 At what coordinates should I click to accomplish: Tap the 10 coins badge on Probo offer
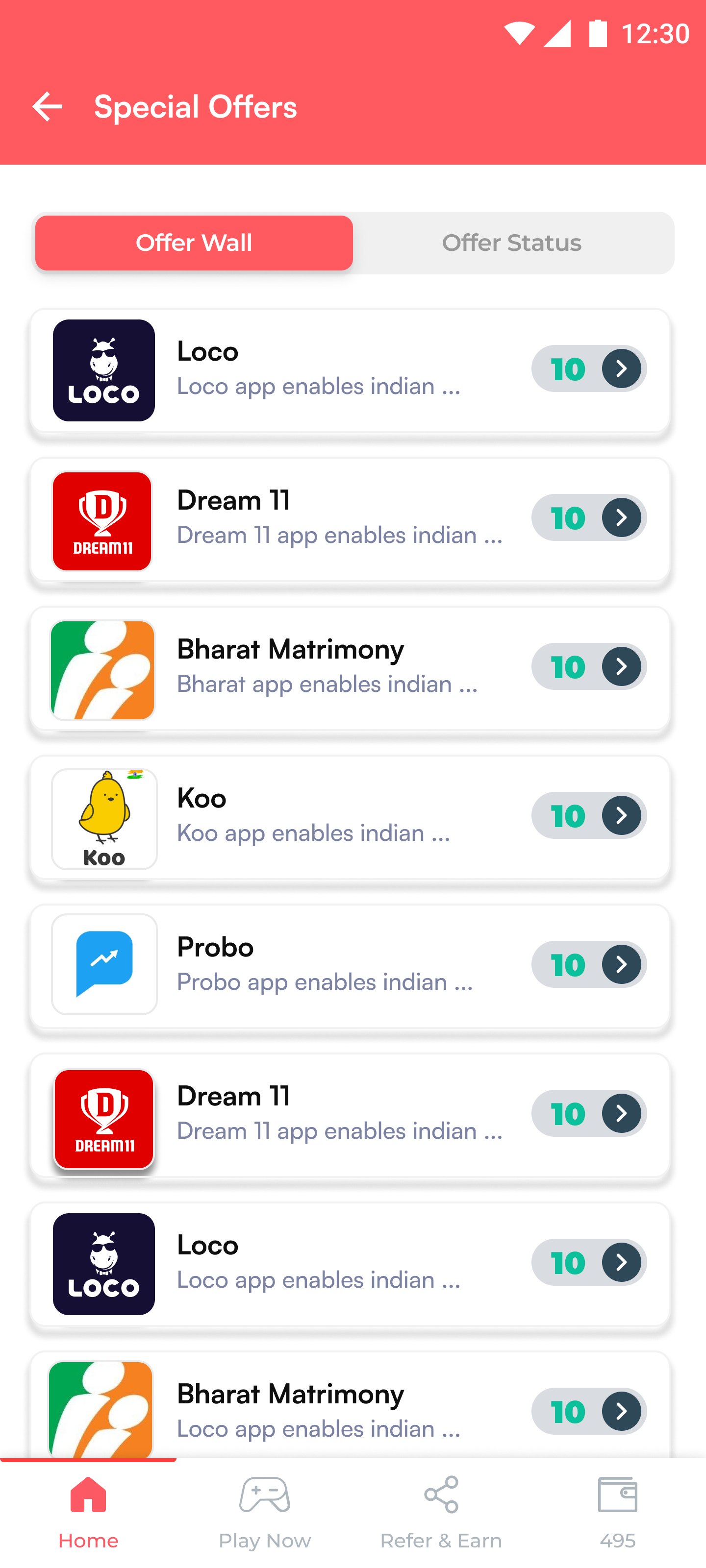pyautogui.click(x=568, y=965)
